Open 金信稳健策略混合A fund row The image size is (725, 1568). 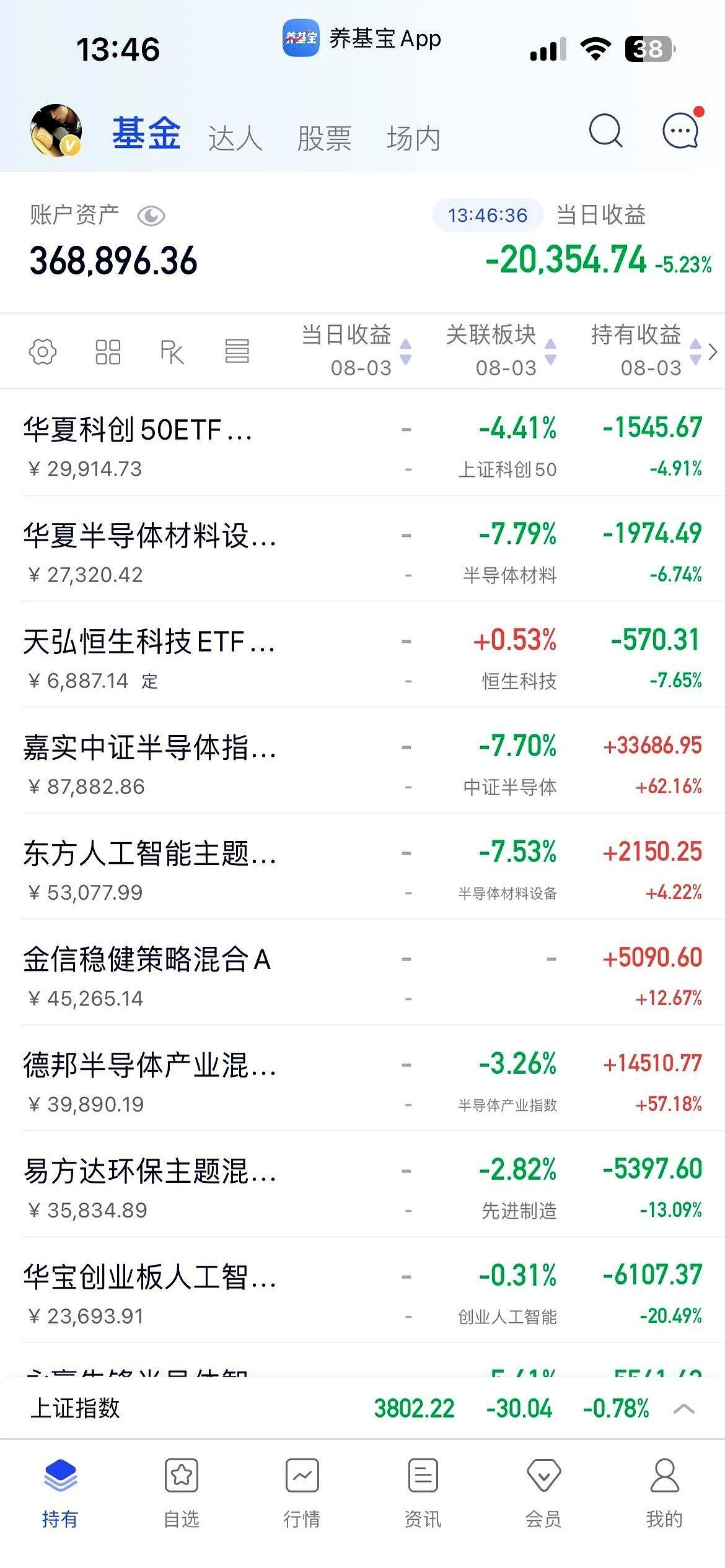tap(362, 972)
